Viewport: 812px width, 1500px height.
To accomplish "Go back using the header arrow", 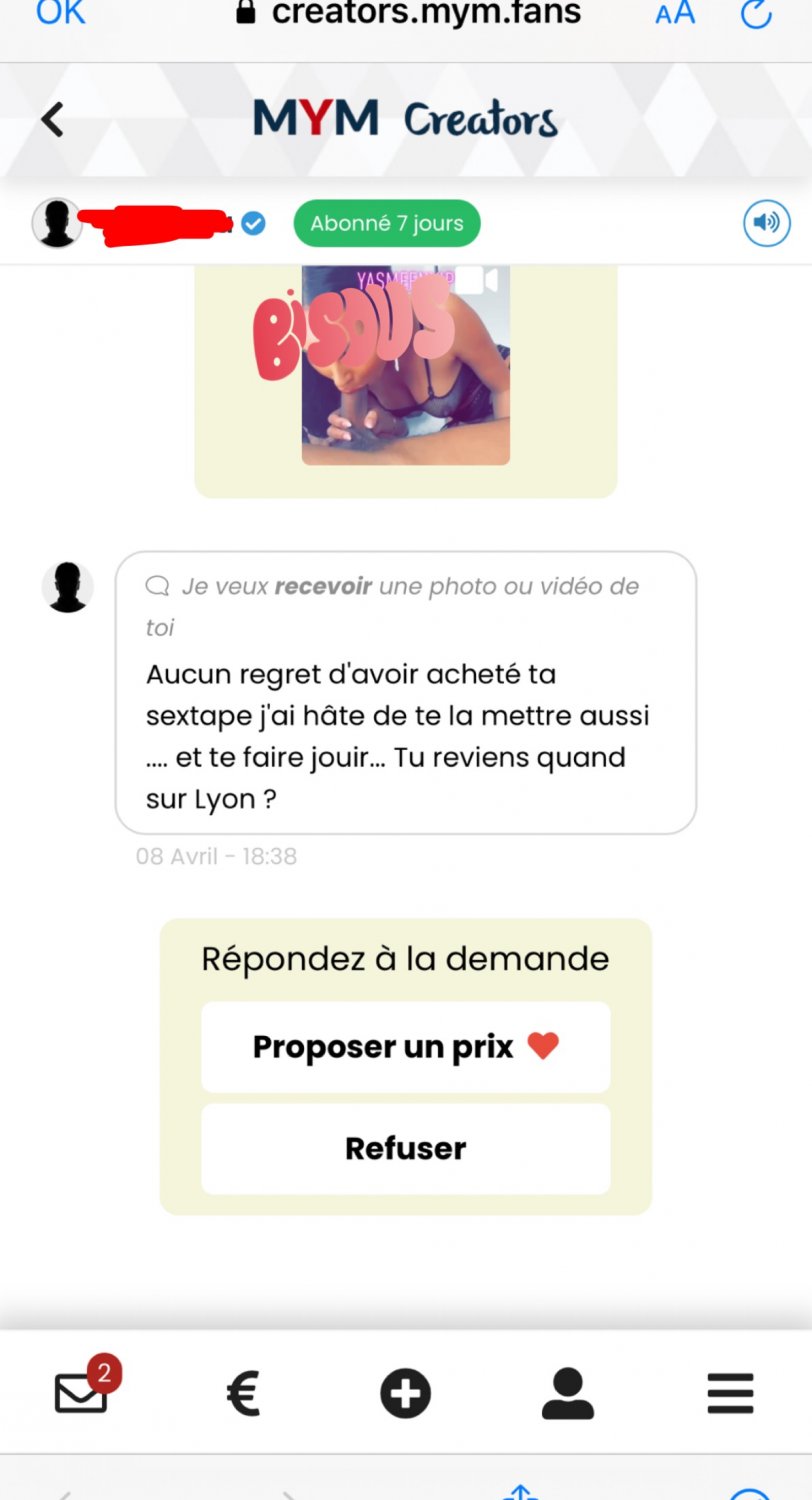I will pyautogui.click(x=52, y=120).
